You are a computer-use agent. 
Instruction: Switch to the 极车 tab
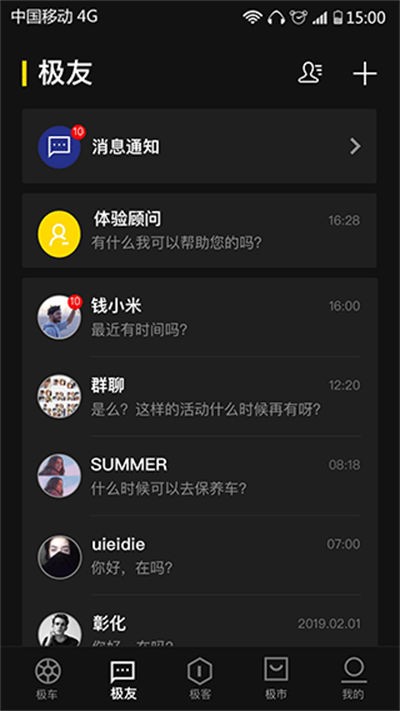click(47, 679)
